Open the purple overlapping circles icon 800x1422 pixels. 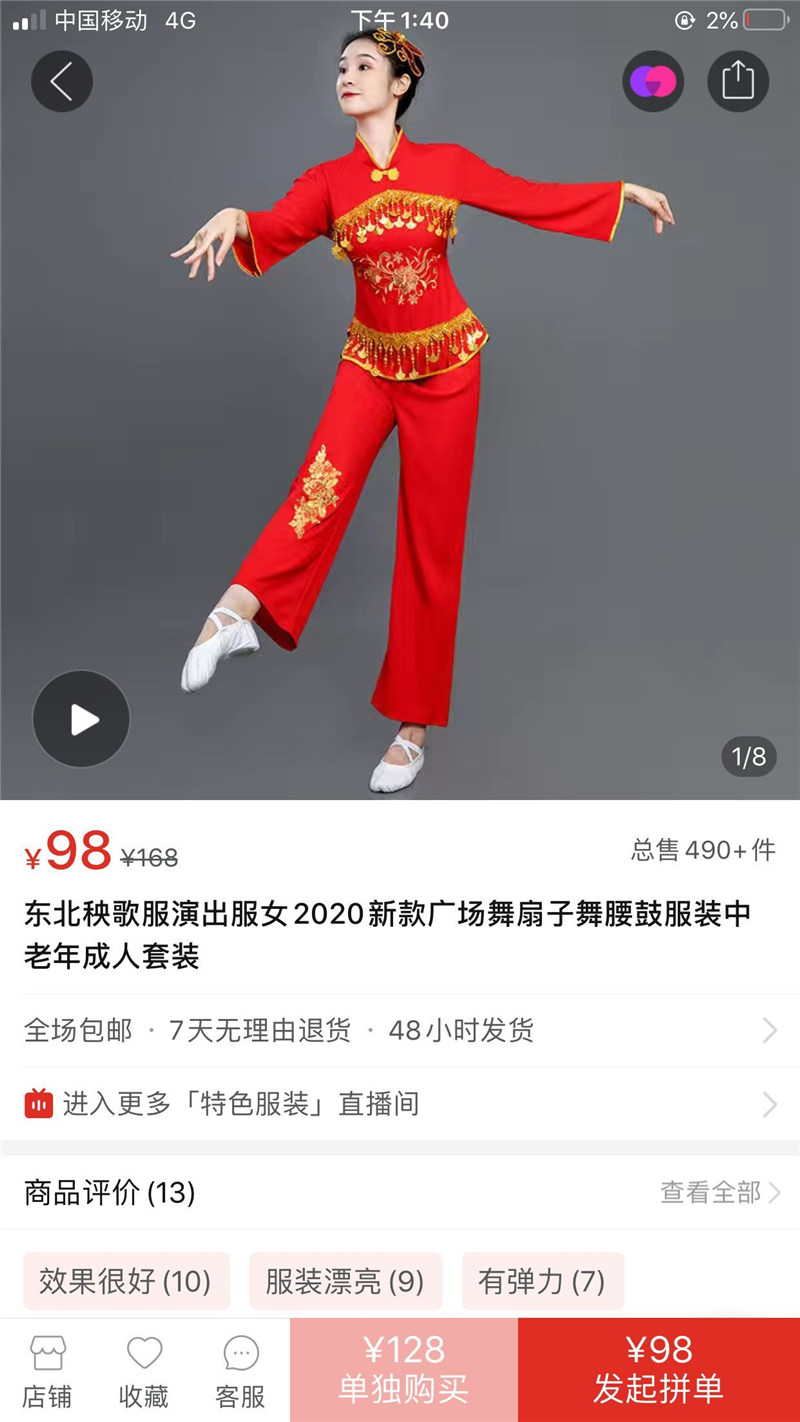(x=653, y=81)
